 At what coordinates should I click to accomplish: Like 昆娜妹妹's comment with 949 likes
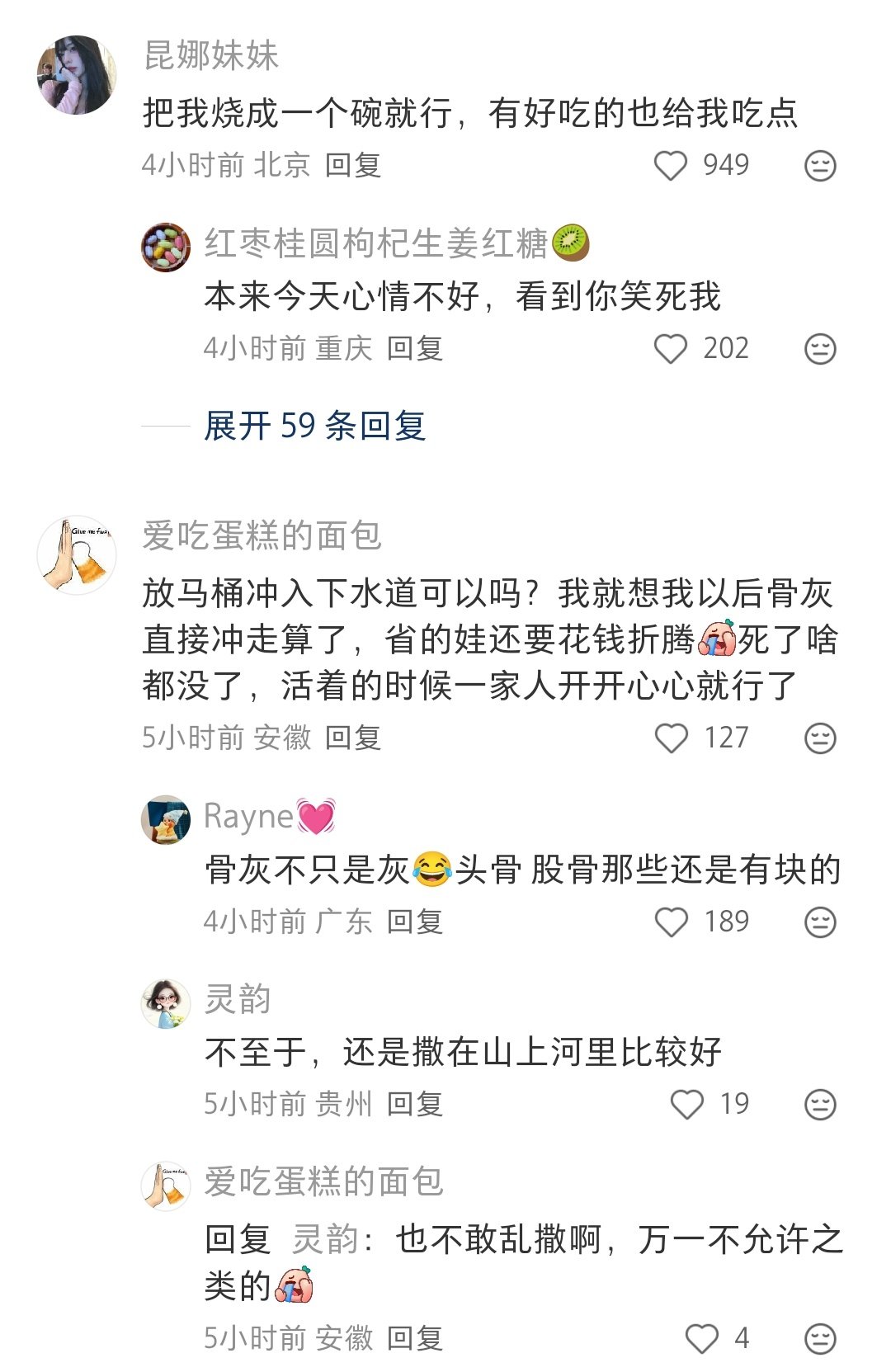(670, 166)
